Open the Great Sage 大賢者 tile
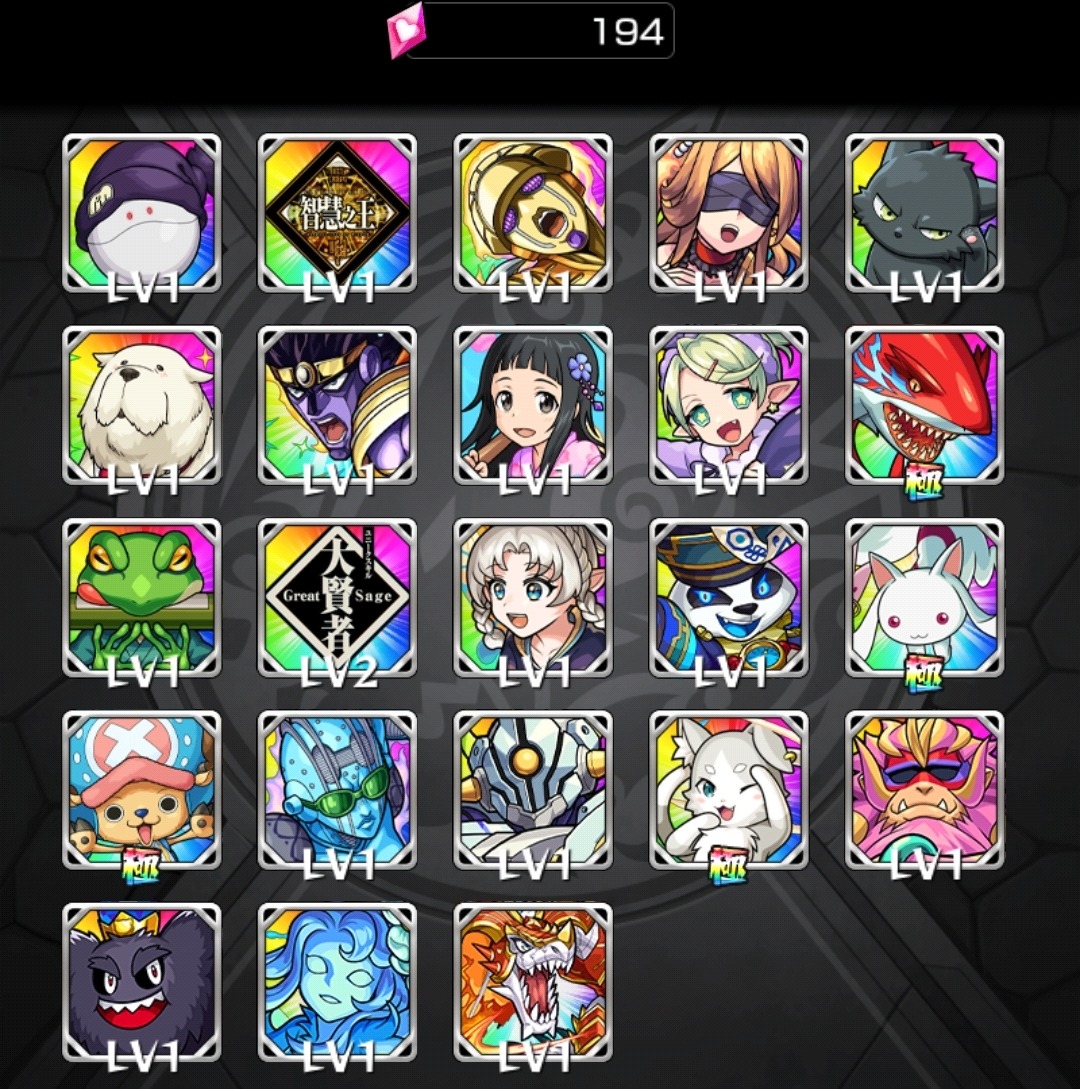Screen dimensions: 1080x1089 click(x=337, y=597)
